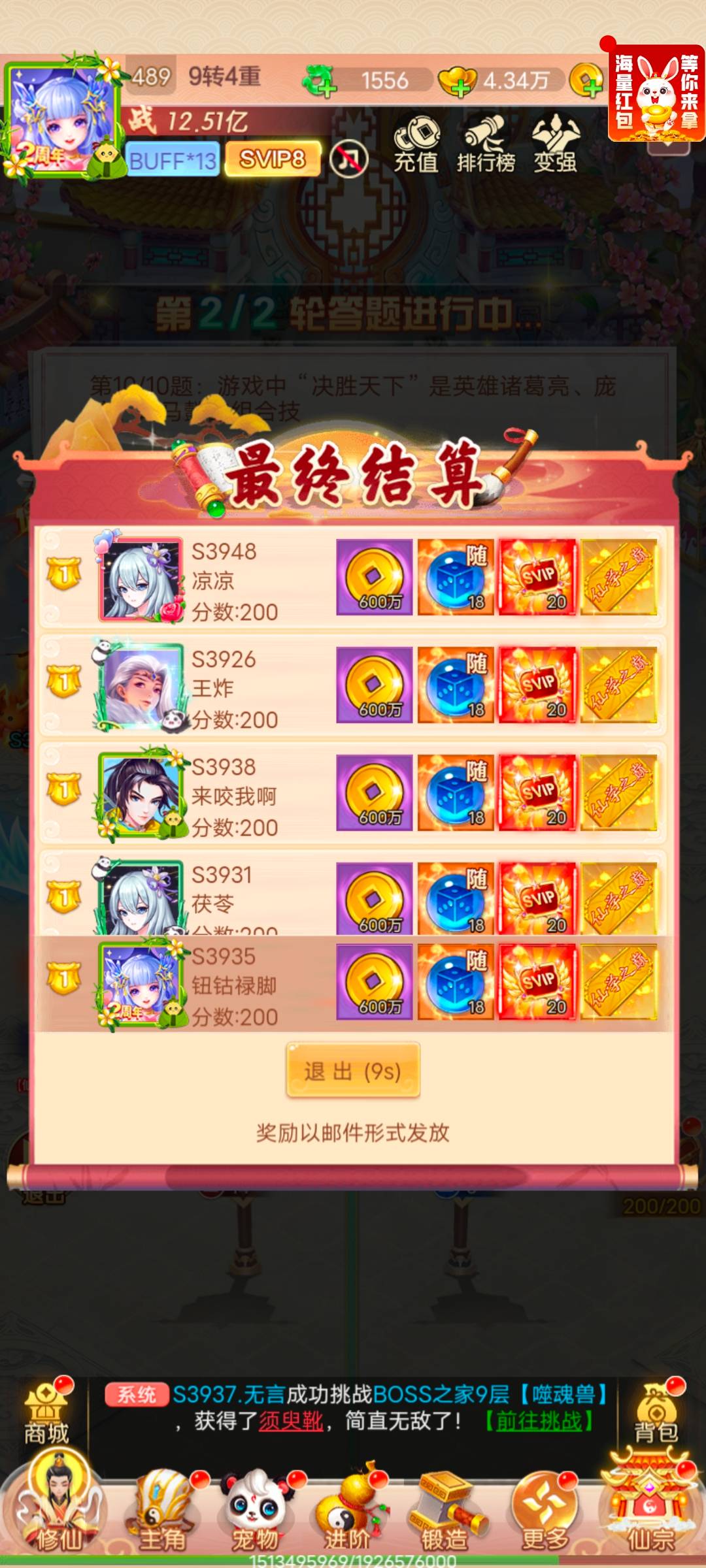The image size is (706, 1568).
Task: Open SVIP8 privileges badge
Action: point(273,159)
